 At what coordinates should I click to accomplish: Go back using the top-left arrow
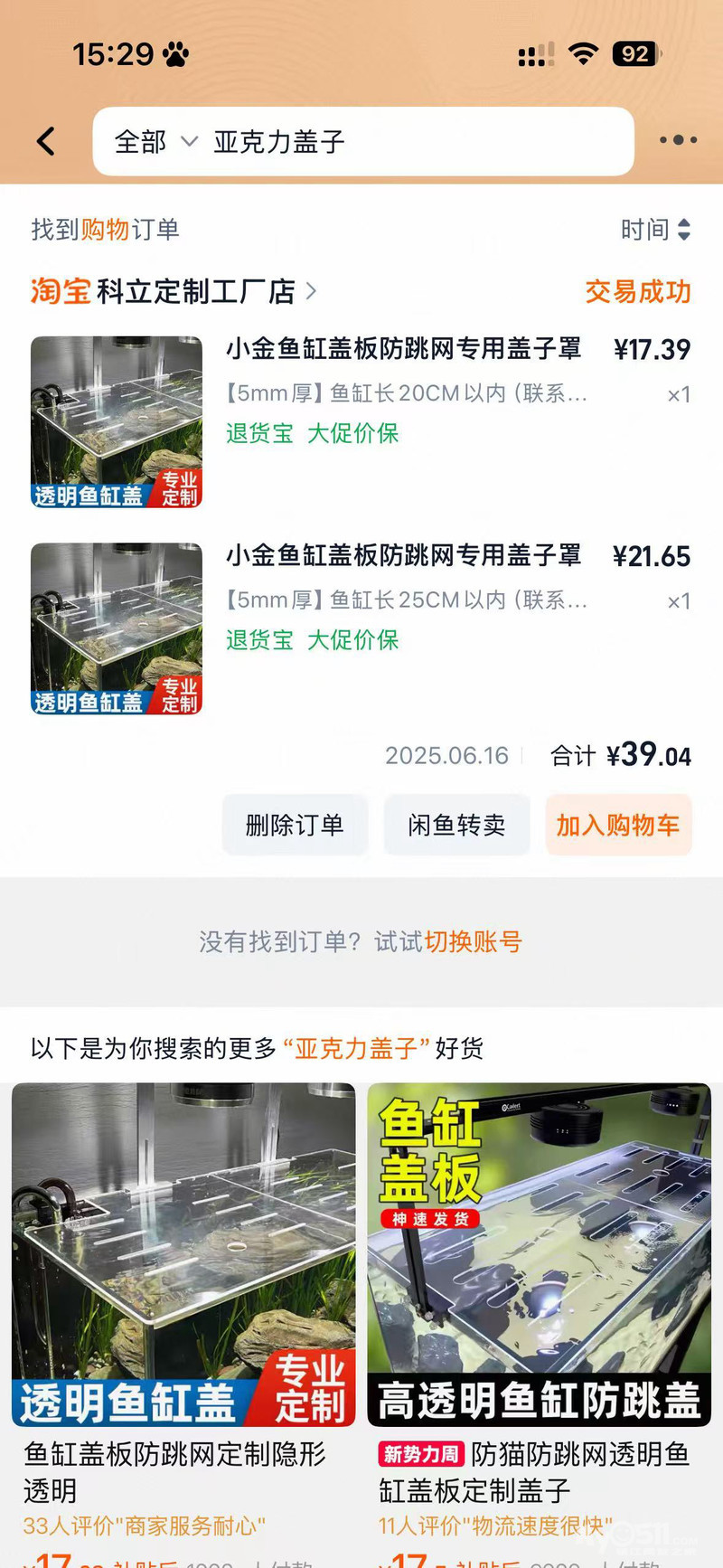click(46, 141)
